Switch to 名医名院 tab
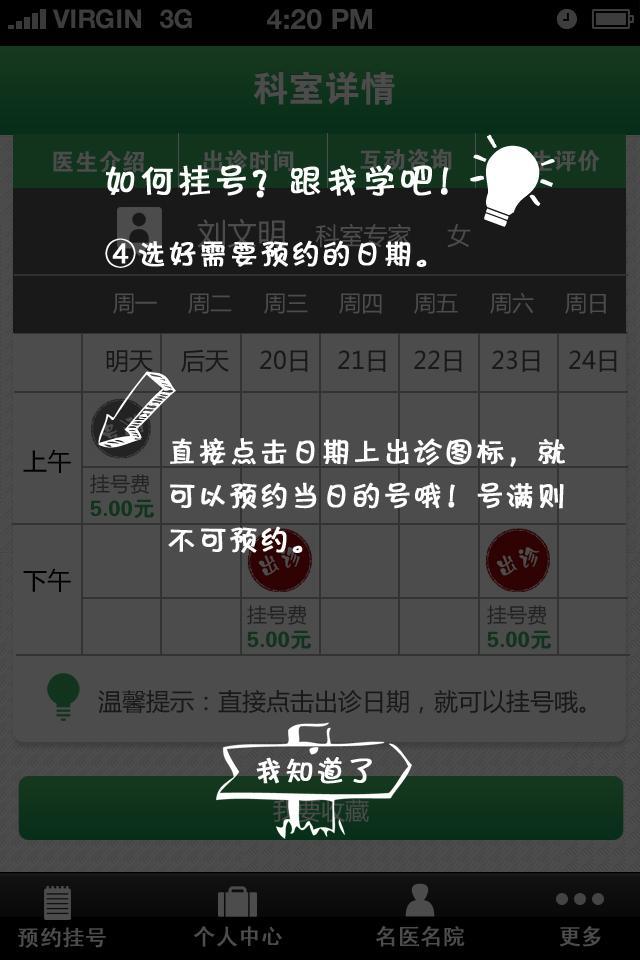Screen dimensions: 640x960 pyautogui.click(x=420, y=917)
